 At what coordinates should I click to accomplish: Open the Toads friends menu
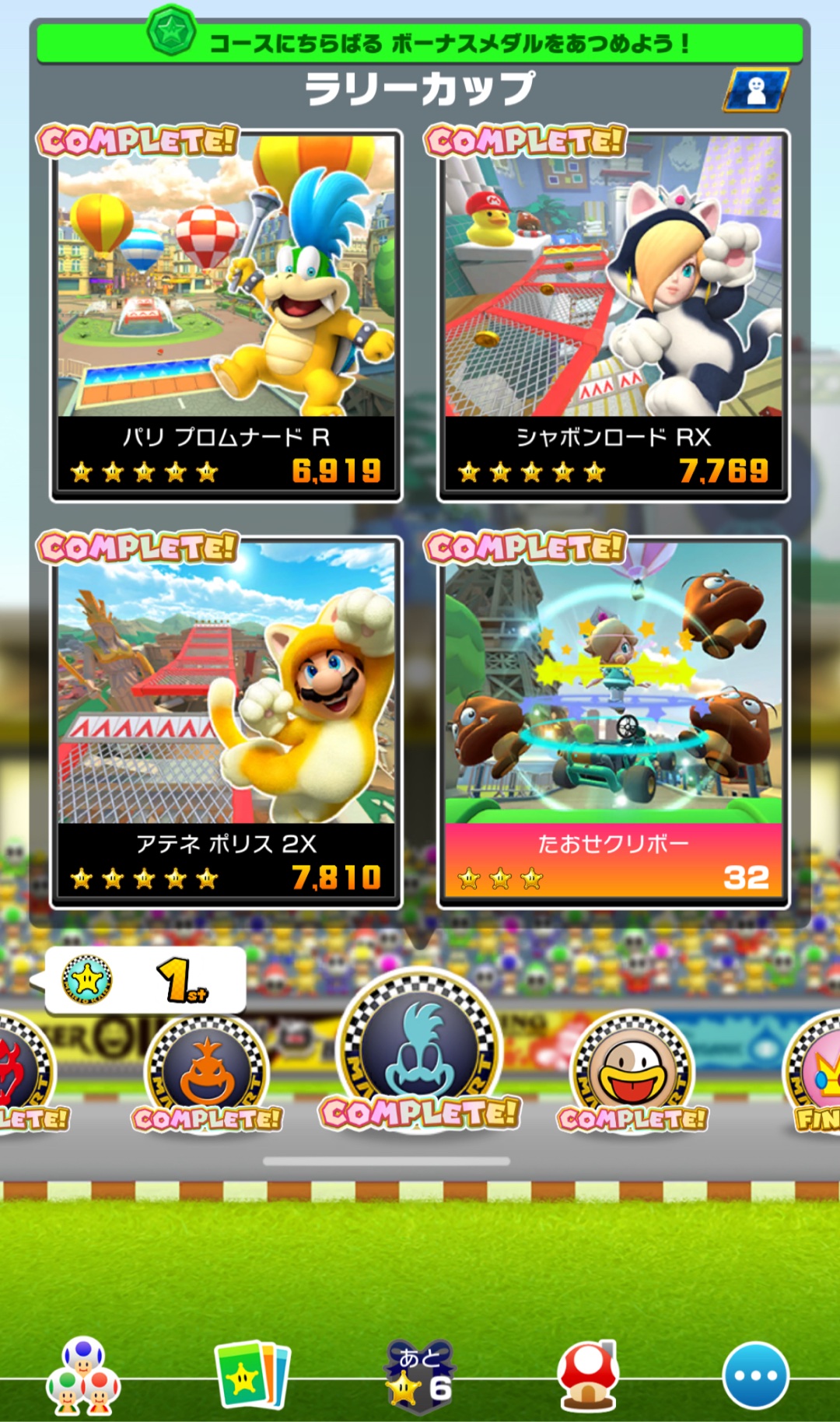[x=82, y=1375]
